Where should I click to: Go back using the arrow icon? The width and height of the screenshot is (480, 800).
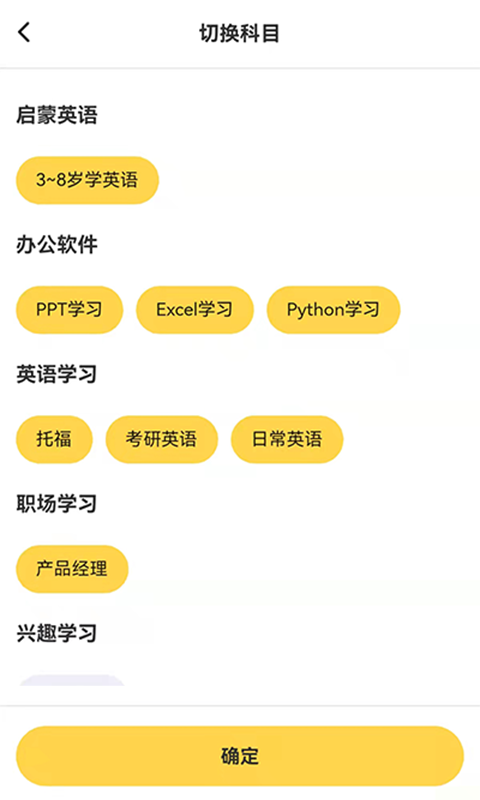[x=24, y=32]
